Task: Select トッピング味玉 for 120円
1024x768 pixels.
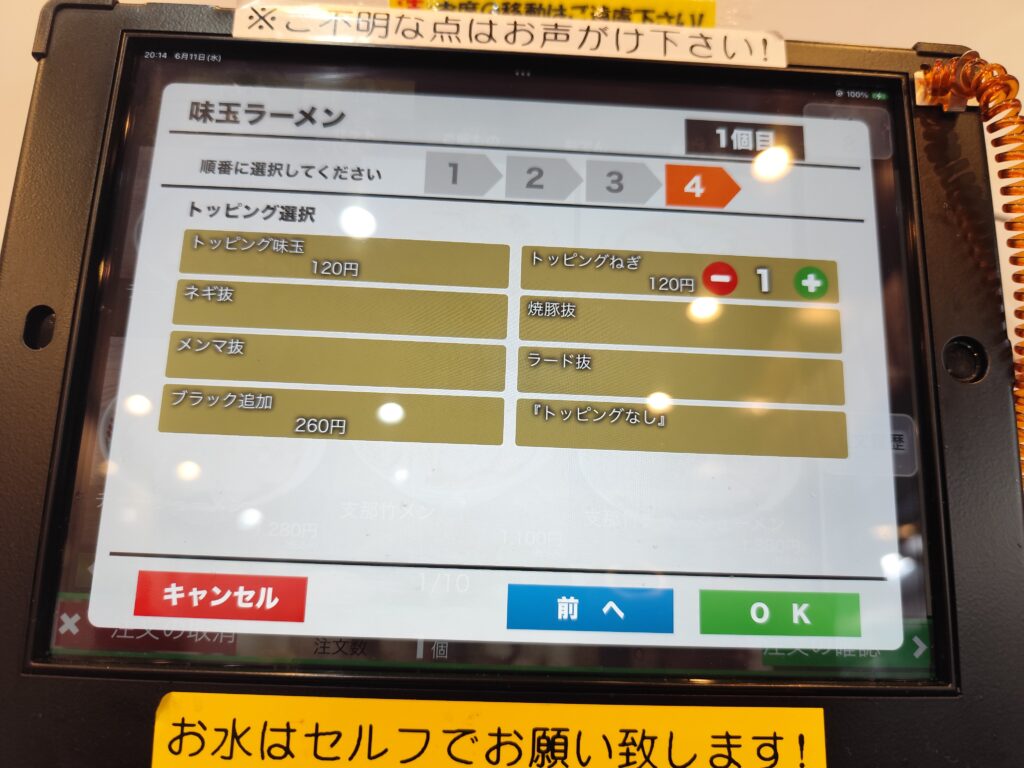Action: coord(345,257)
